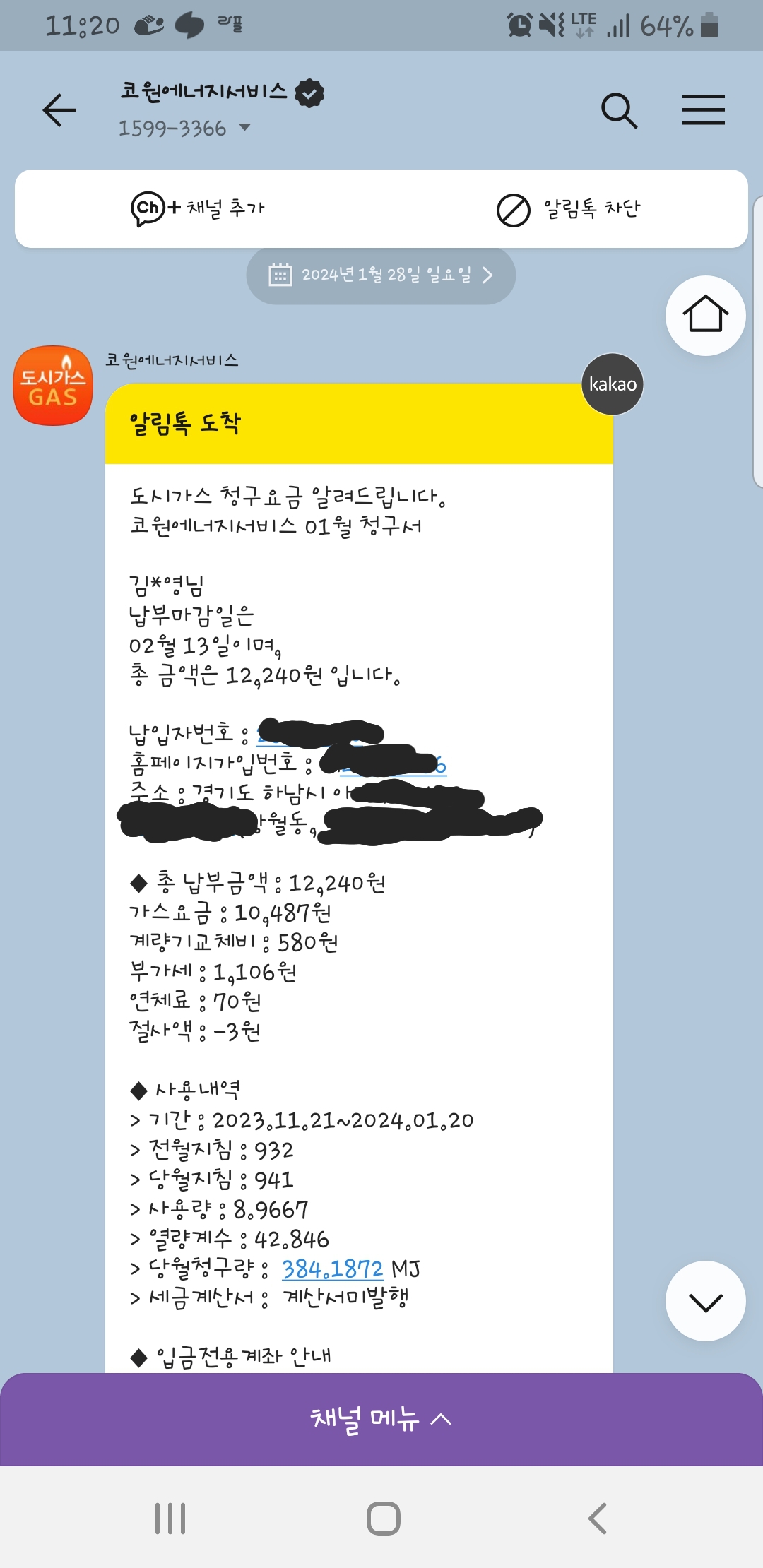The height and width of the screenshot is (1568, 763).
Task: Open the 2024년 1월 28일 date chip
Action: pyautogui.click(x=381, y=275)
